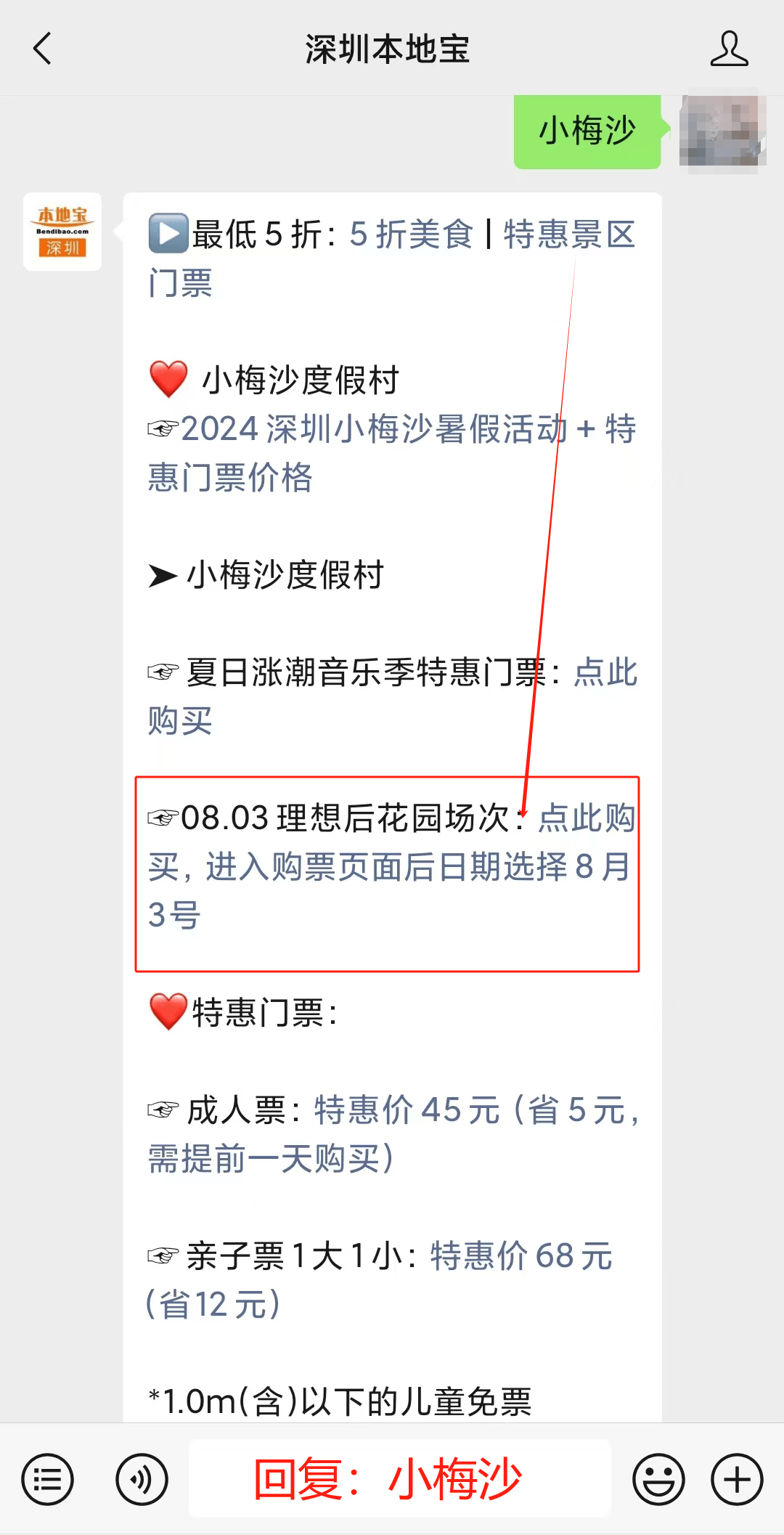Tap 点此购买 inside the red box

tap(588, 821)
